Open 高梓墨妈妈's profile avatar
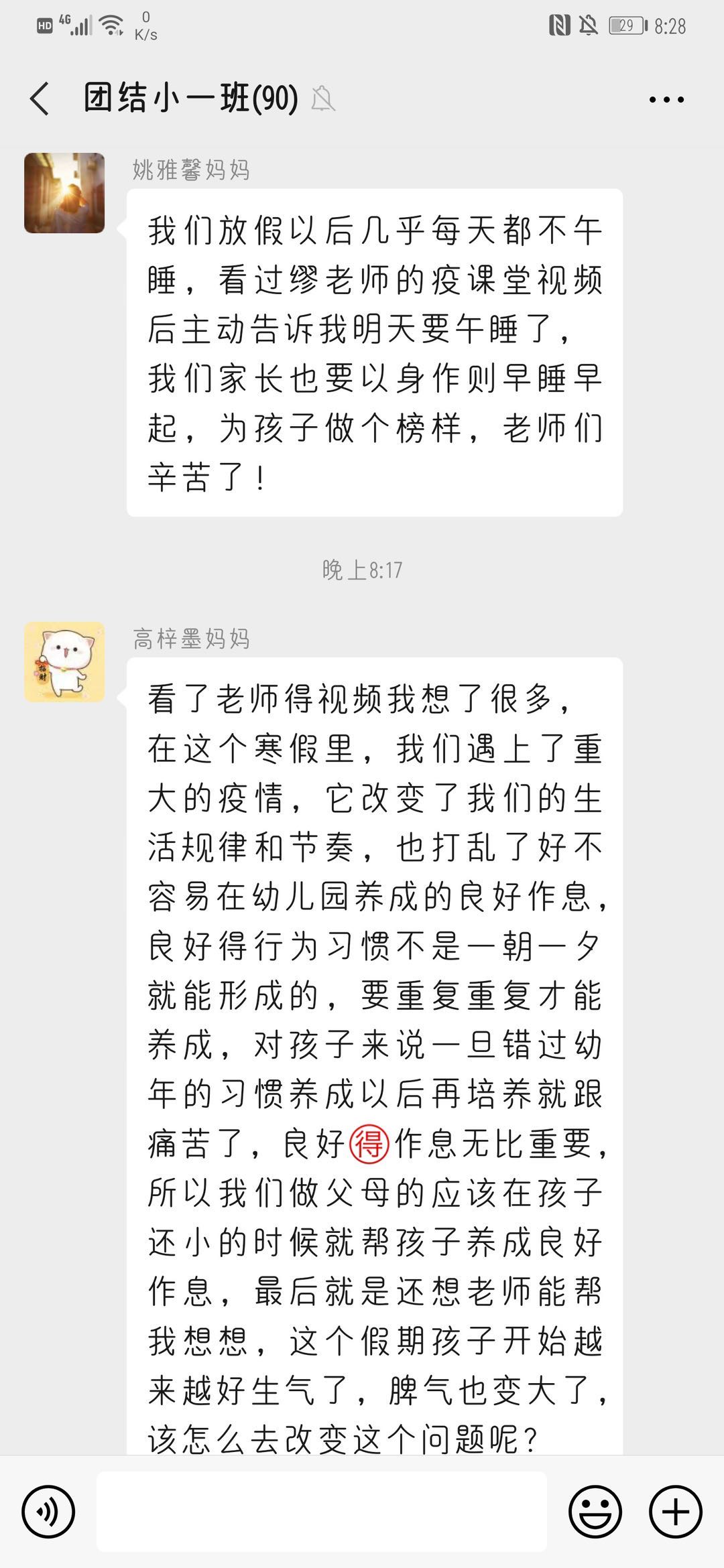 64,662
